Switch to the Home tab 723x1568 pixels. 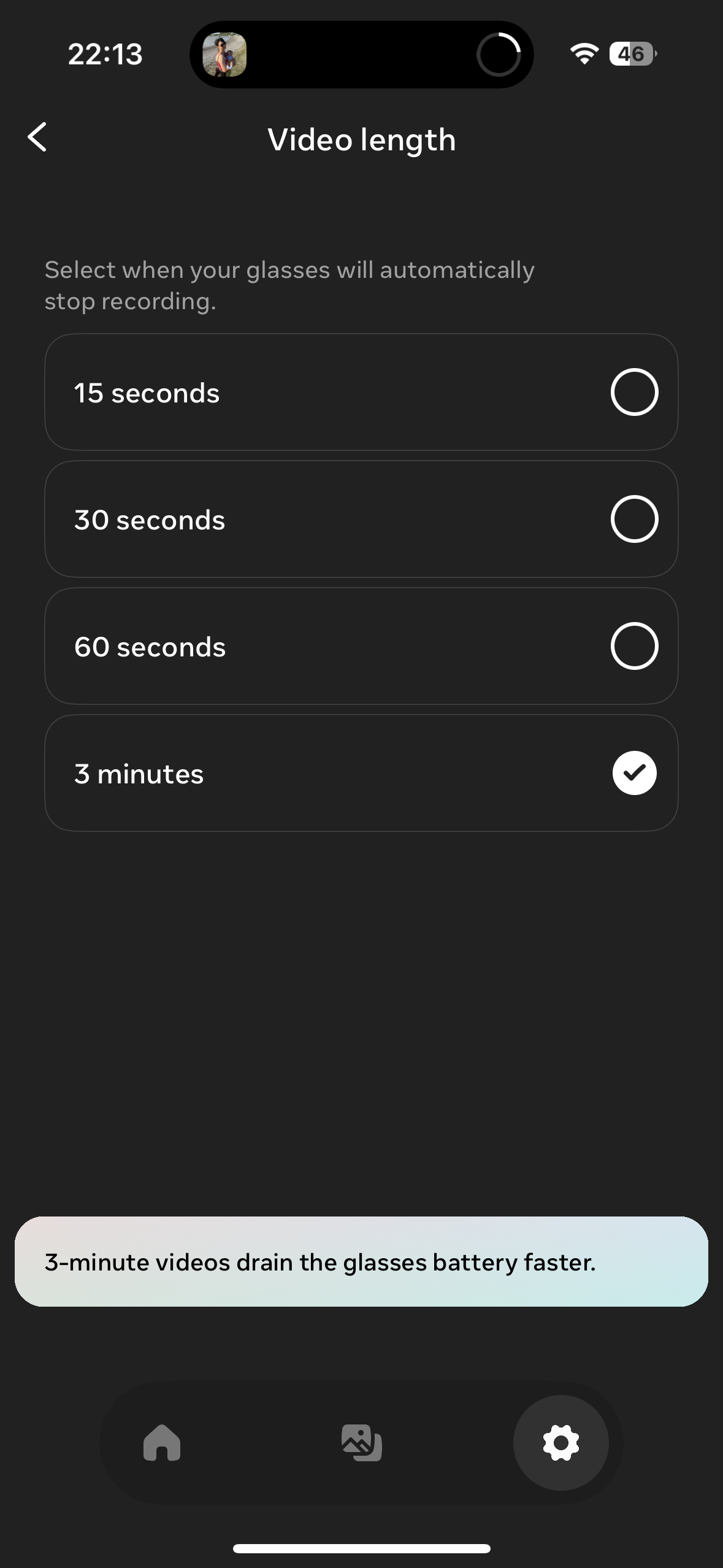(162, 1443)
